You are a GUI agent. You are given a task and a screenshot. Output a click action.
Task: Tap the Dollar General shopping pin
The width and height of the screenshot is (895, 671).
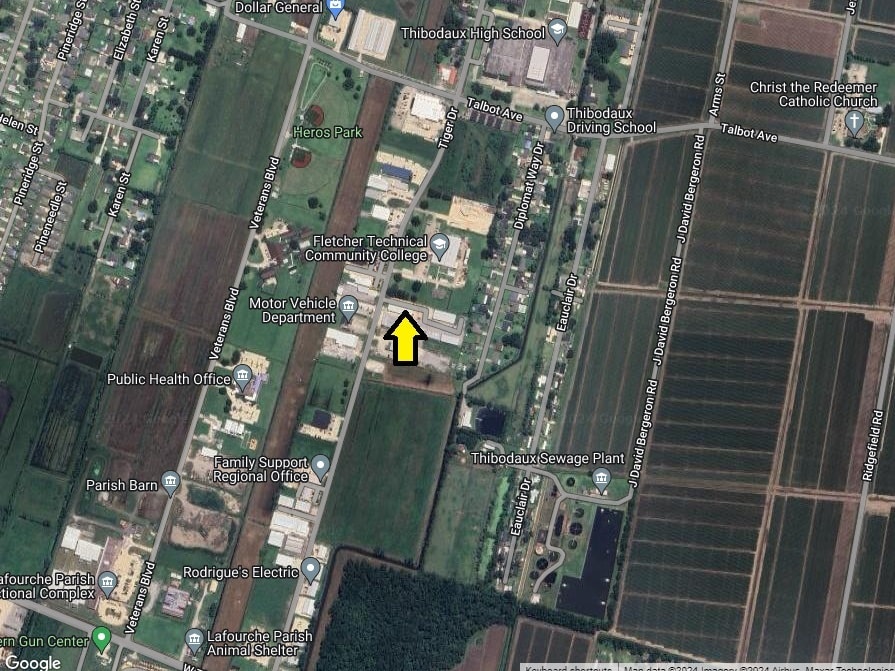pyautogui.click(x=336, y=8)
